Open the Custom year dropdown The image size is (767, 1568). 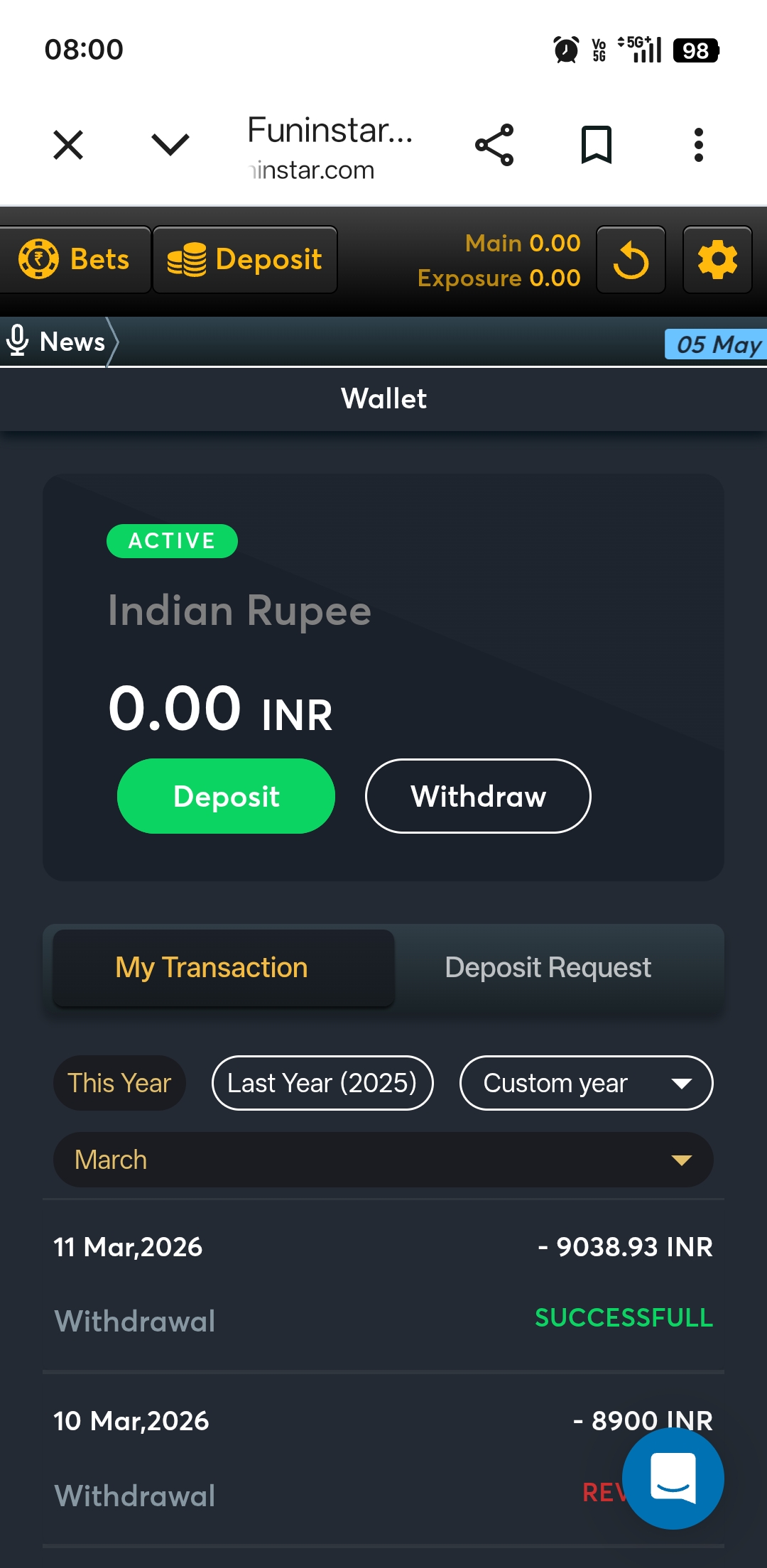click(587, 1083)
